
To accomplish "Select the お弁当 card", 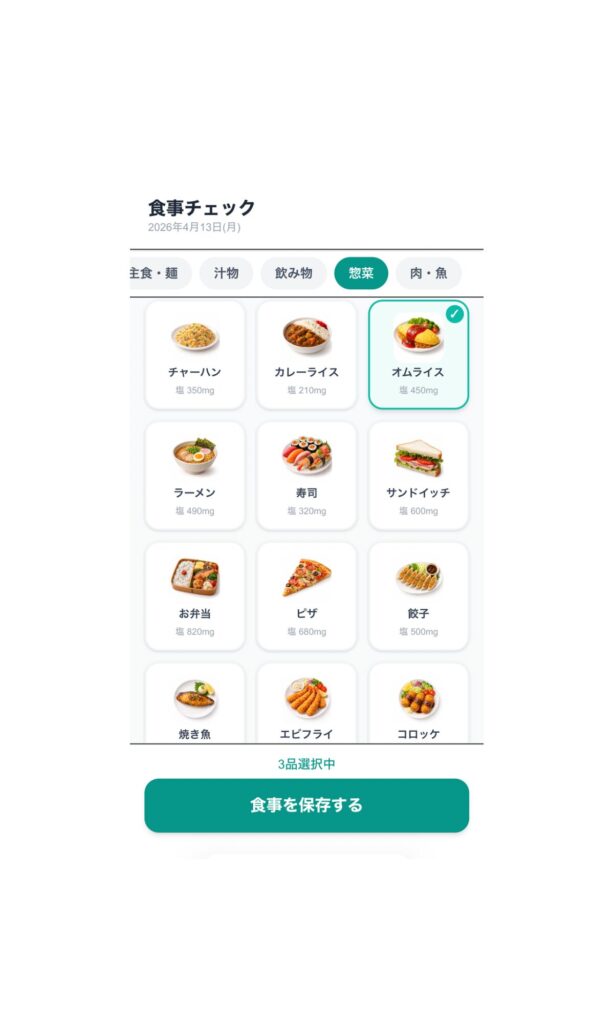I will point(195,596).
